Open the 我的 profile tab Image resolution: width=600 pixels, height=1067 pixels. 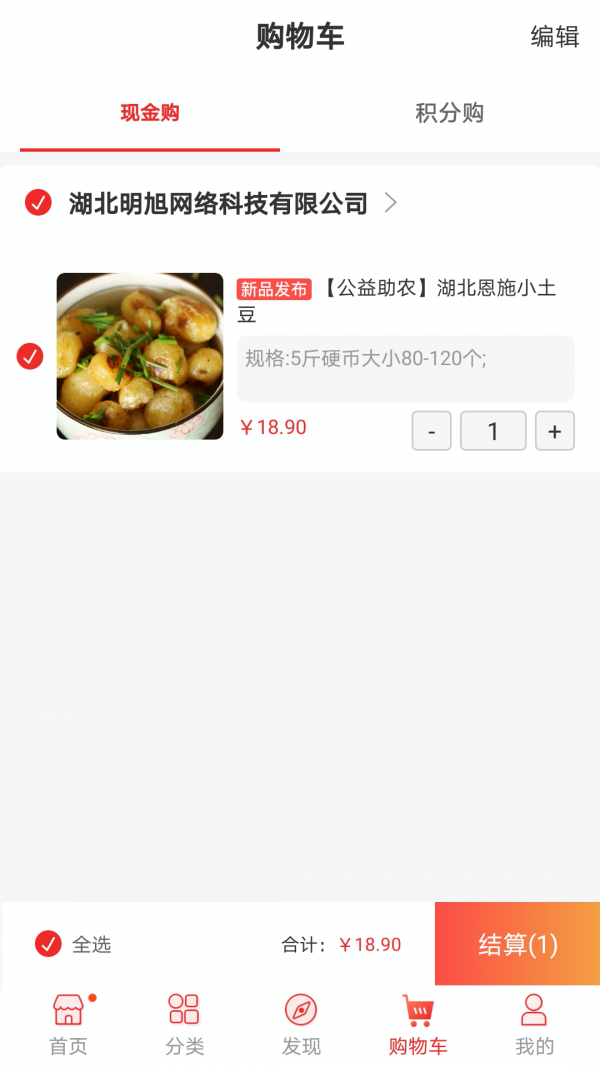coord(534,1025)
